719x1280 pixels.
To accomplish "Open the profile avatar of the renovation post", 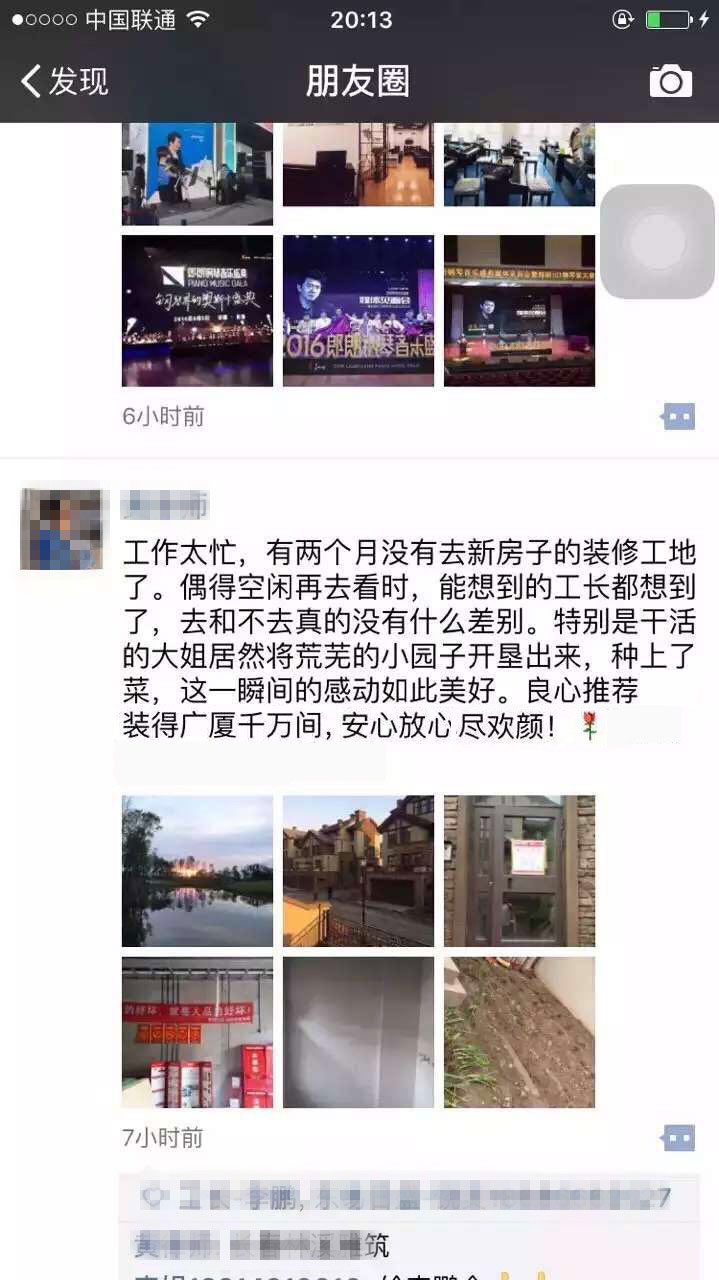I will tap(61, 529).
